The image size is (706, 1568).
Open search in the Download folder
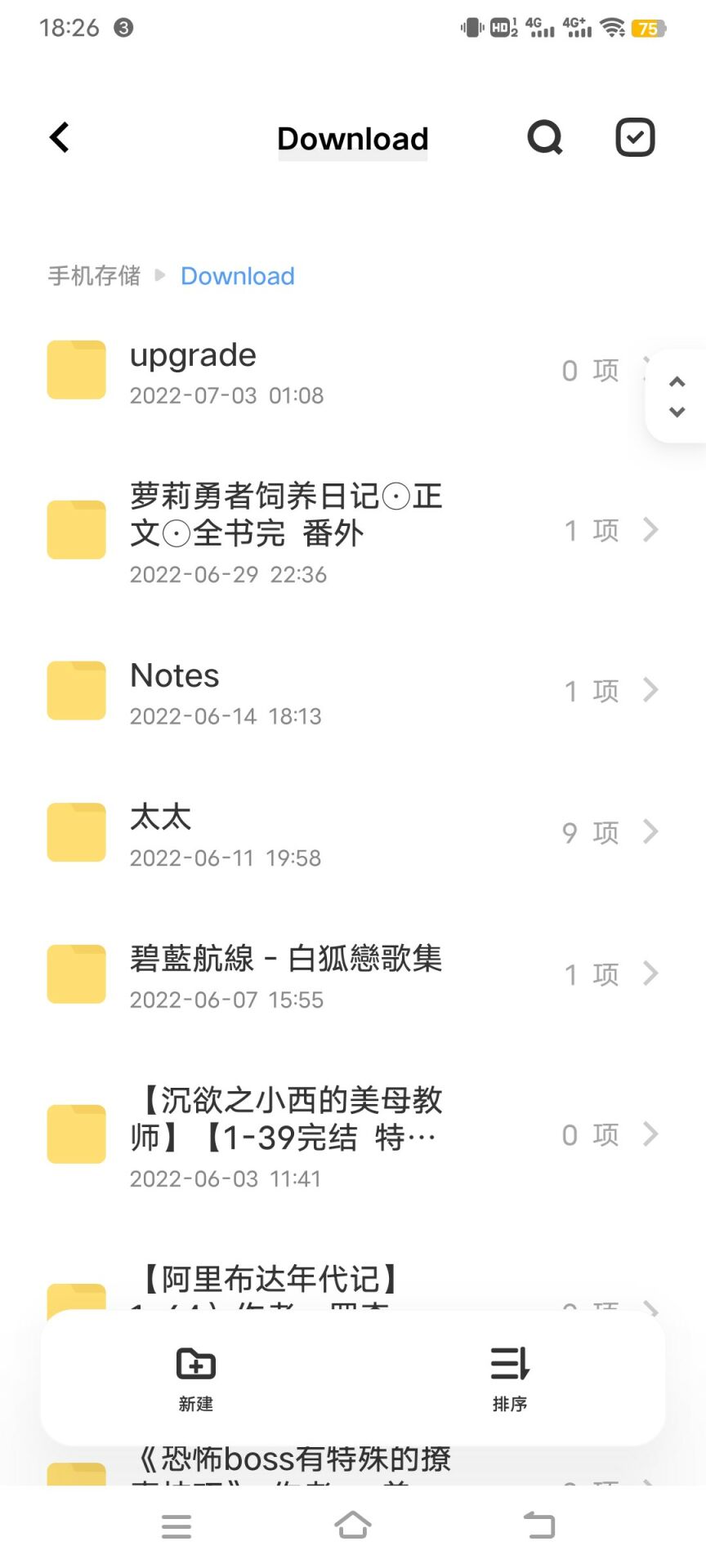tap(545, 138)
